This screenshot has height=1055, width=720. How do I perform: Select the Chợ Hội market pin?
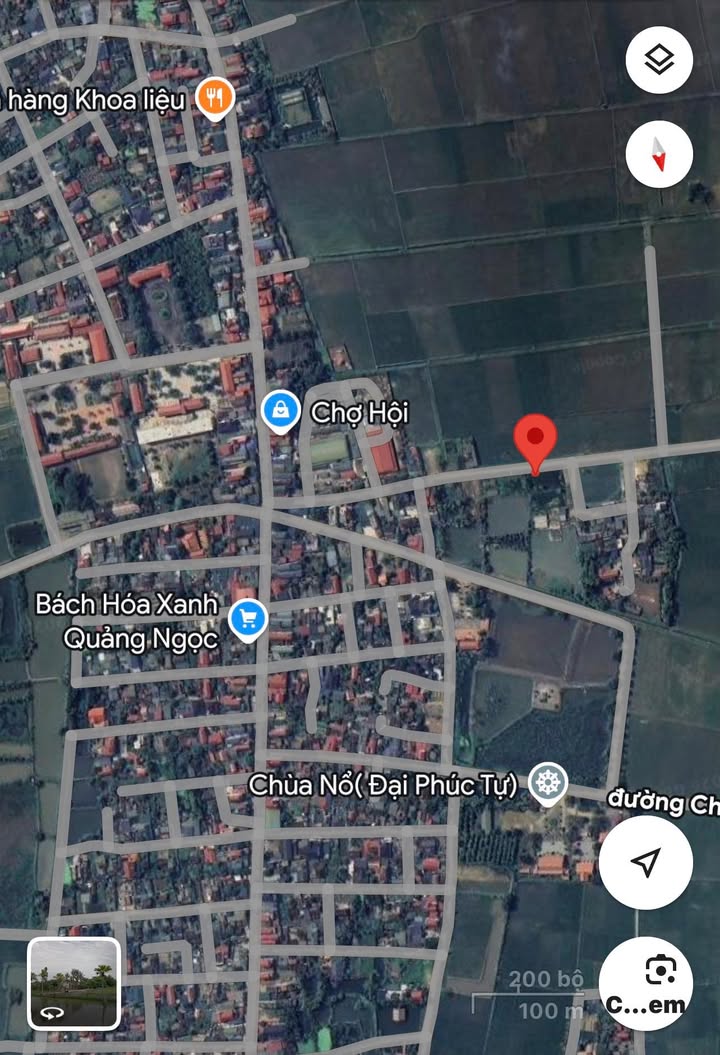(281, 411)
